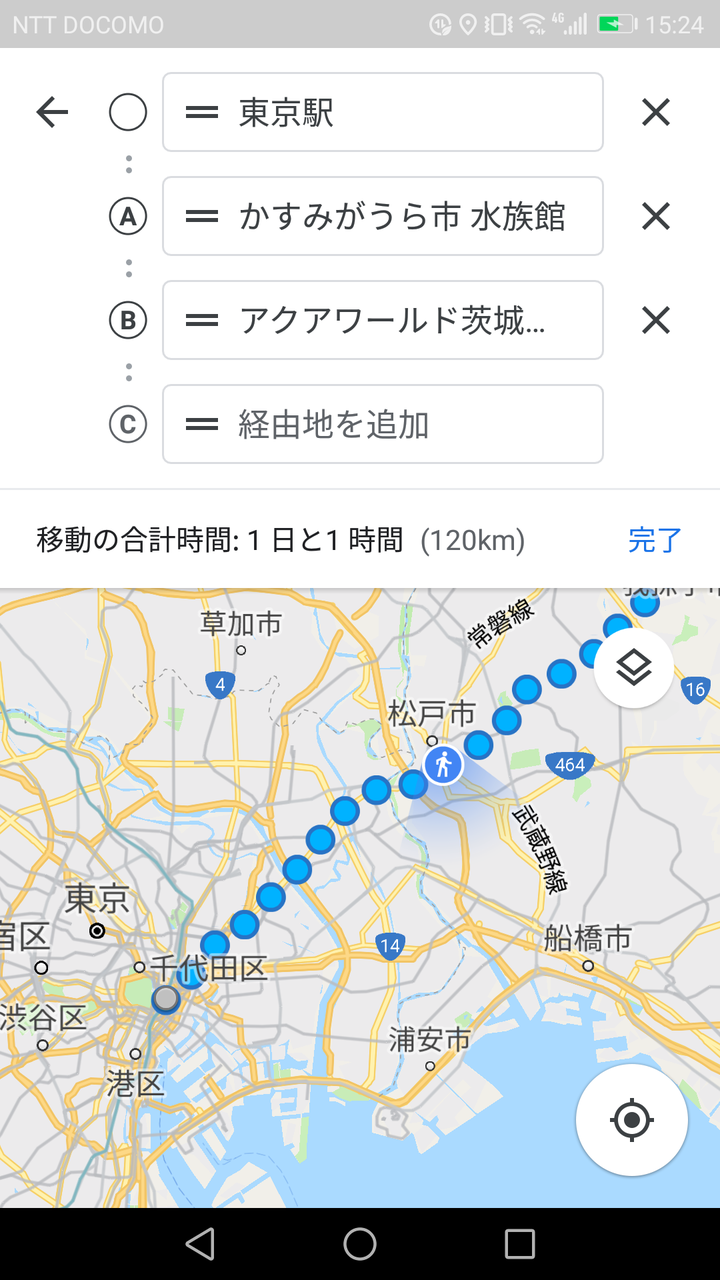The height and width of the screenshot is (1280, 720).
Task: Tap the Android home button
Action: tap(360, 1244)
